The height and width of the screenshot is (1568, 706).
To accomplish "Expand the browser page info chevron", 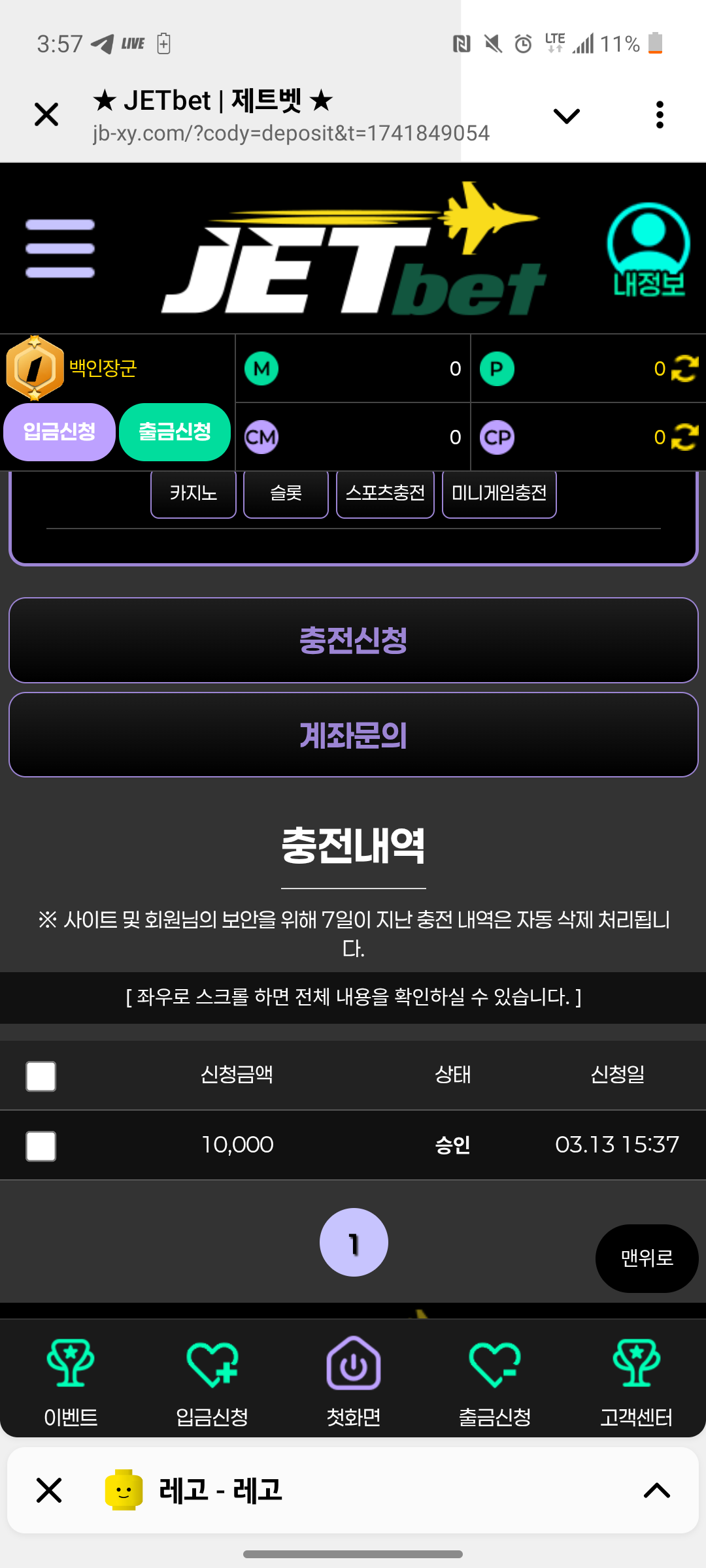I will 566,116.
